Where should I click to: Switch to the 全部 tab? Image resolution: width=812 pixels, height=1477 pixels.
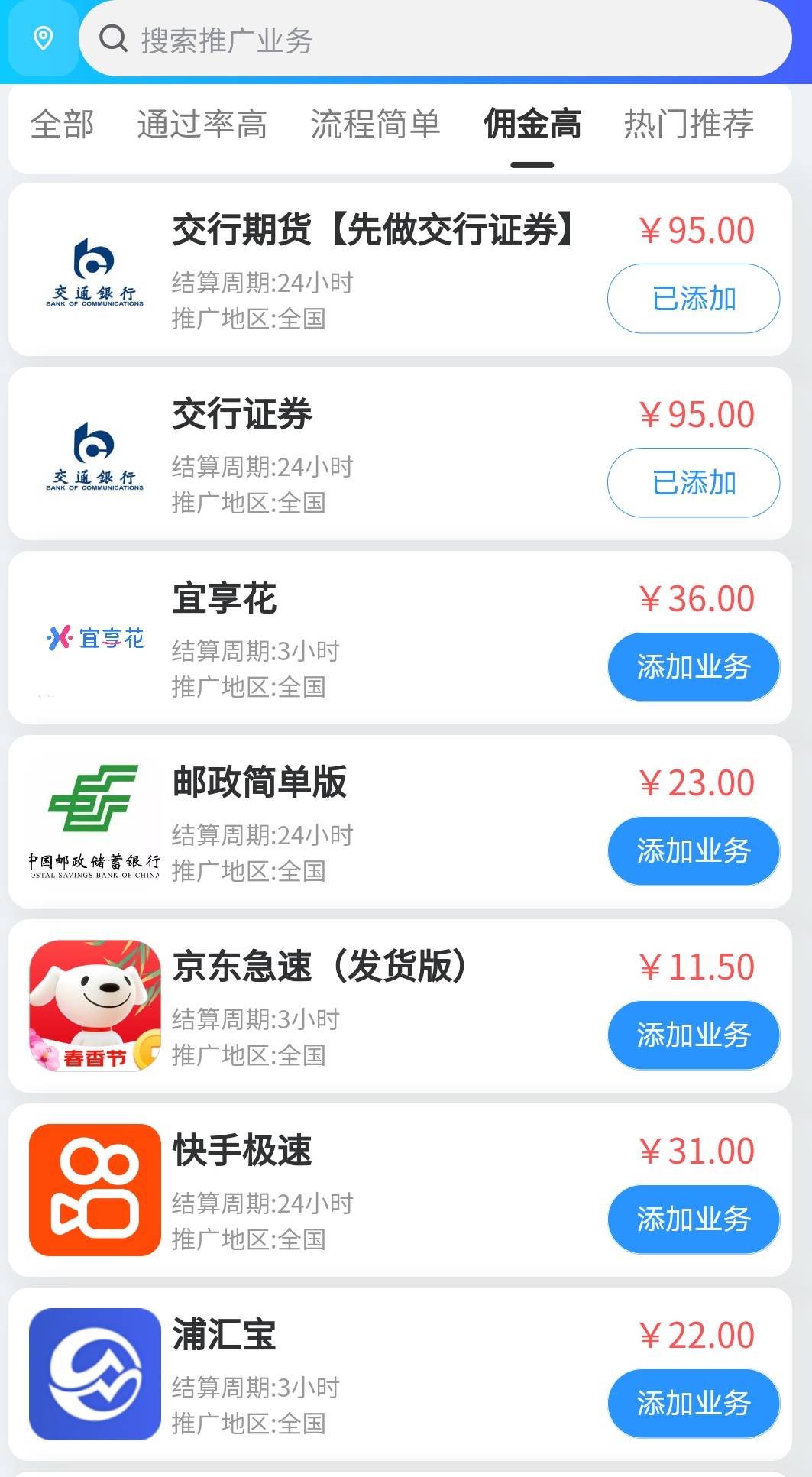point(62,125)
